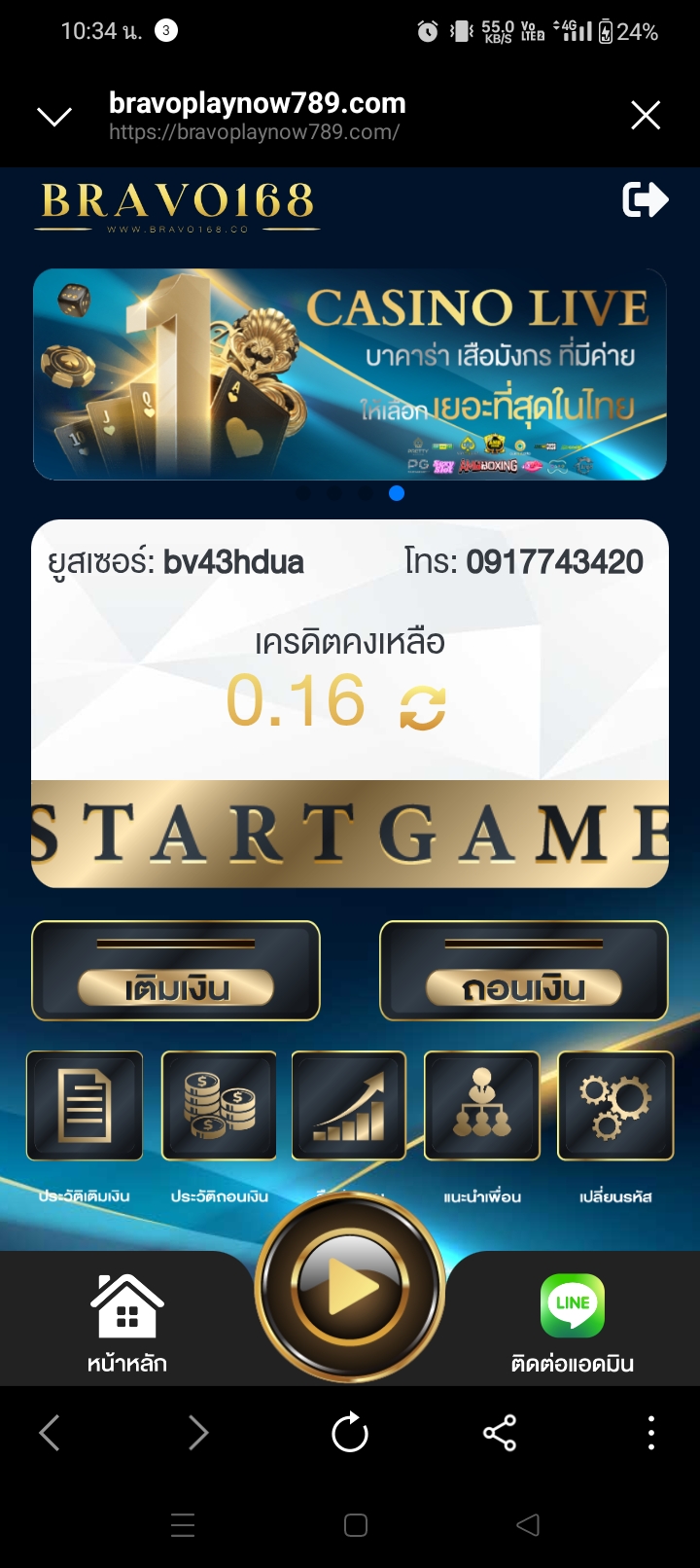The height and width of the screenshot is (1568, 700).
Task: Tap the START GAME banner
Action: coord(350,834)
